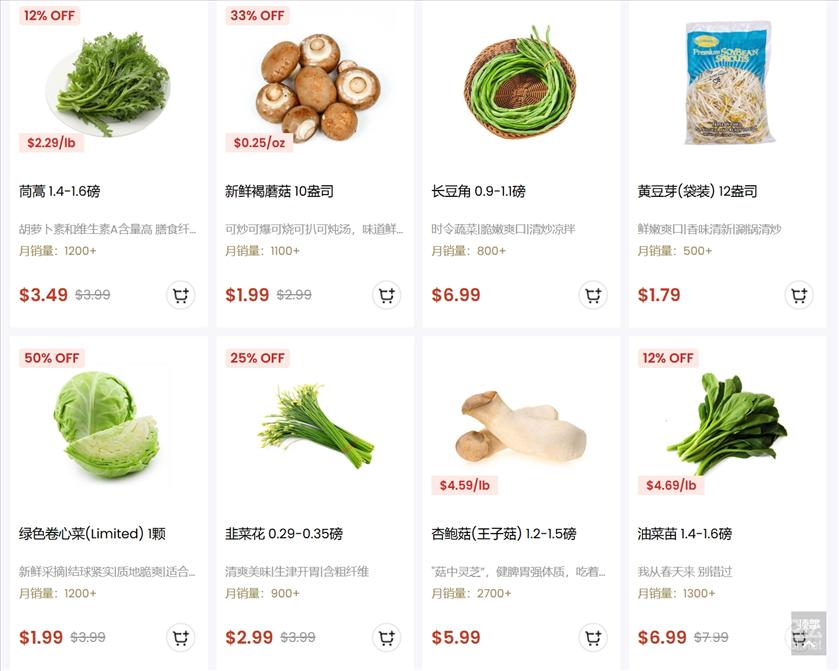Add 新鲜褐蘑菇 to the cart
The height and width of the screenshot is (671, 839).
coord(386,296)
